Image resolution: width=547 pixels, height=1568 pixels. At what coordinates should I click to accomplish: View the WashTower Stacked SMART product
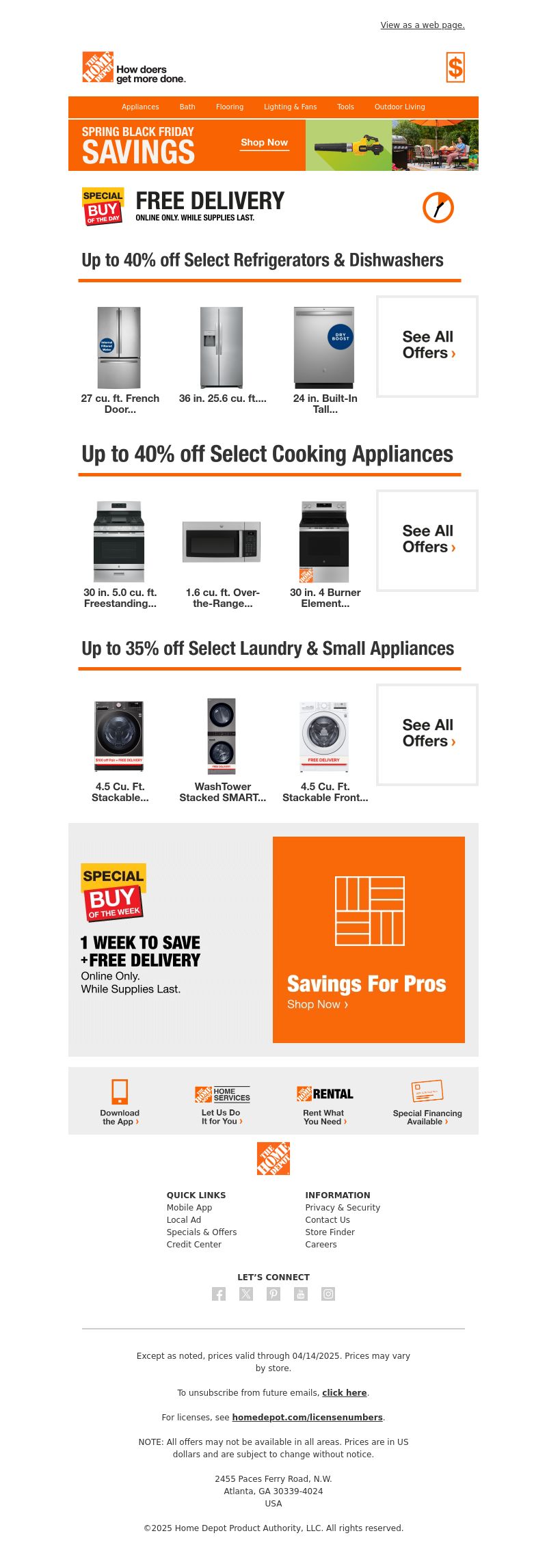click(222, 748)
